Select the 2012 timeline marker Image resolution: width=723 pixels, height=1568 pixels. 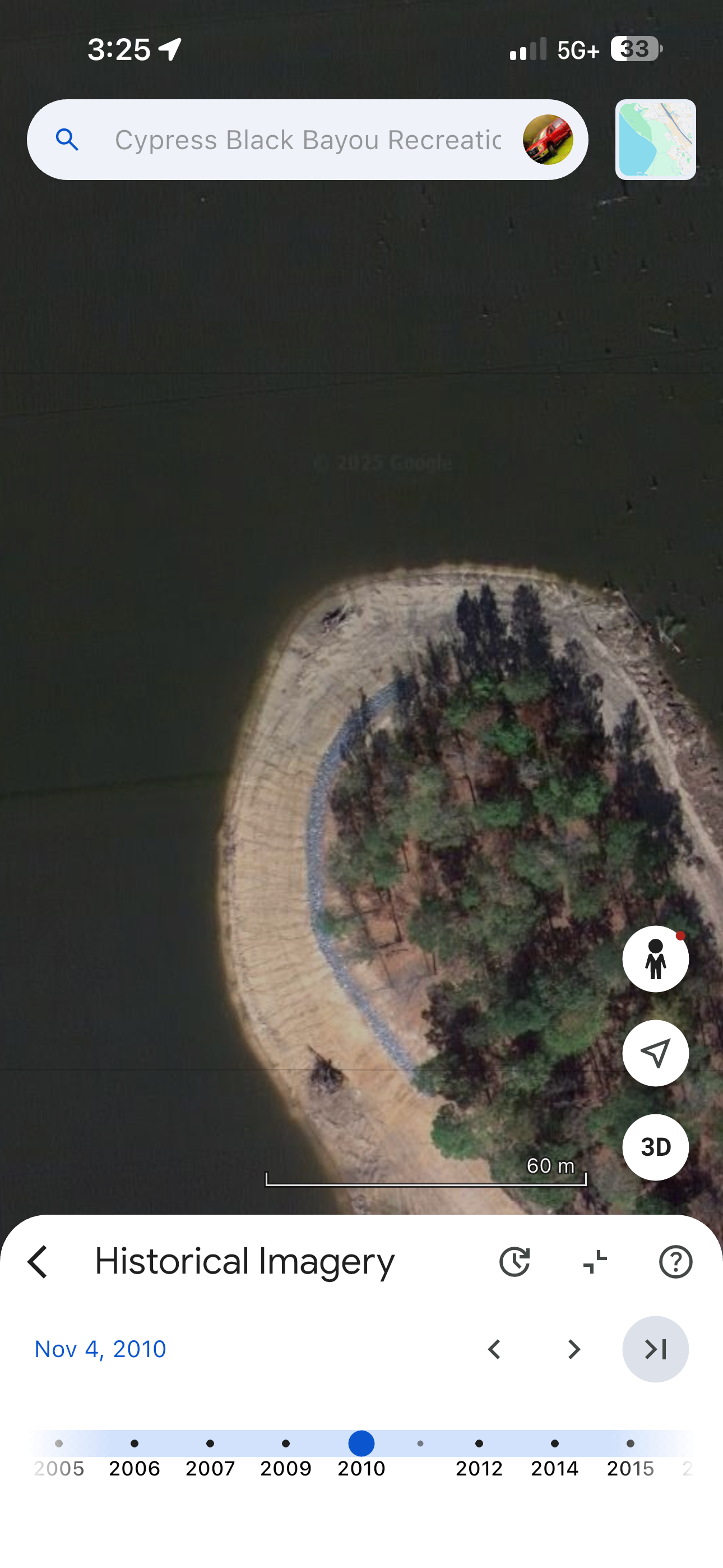(x=479, y=1444)
